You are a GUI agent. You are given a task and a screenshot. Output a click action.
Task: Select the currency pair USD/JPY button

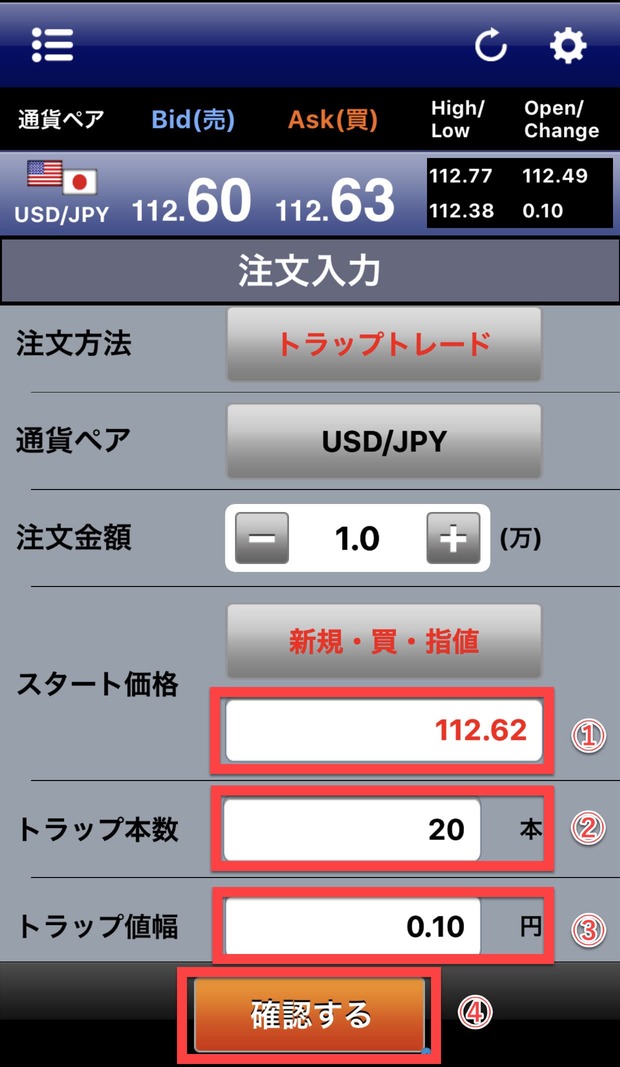coord(384,441)
